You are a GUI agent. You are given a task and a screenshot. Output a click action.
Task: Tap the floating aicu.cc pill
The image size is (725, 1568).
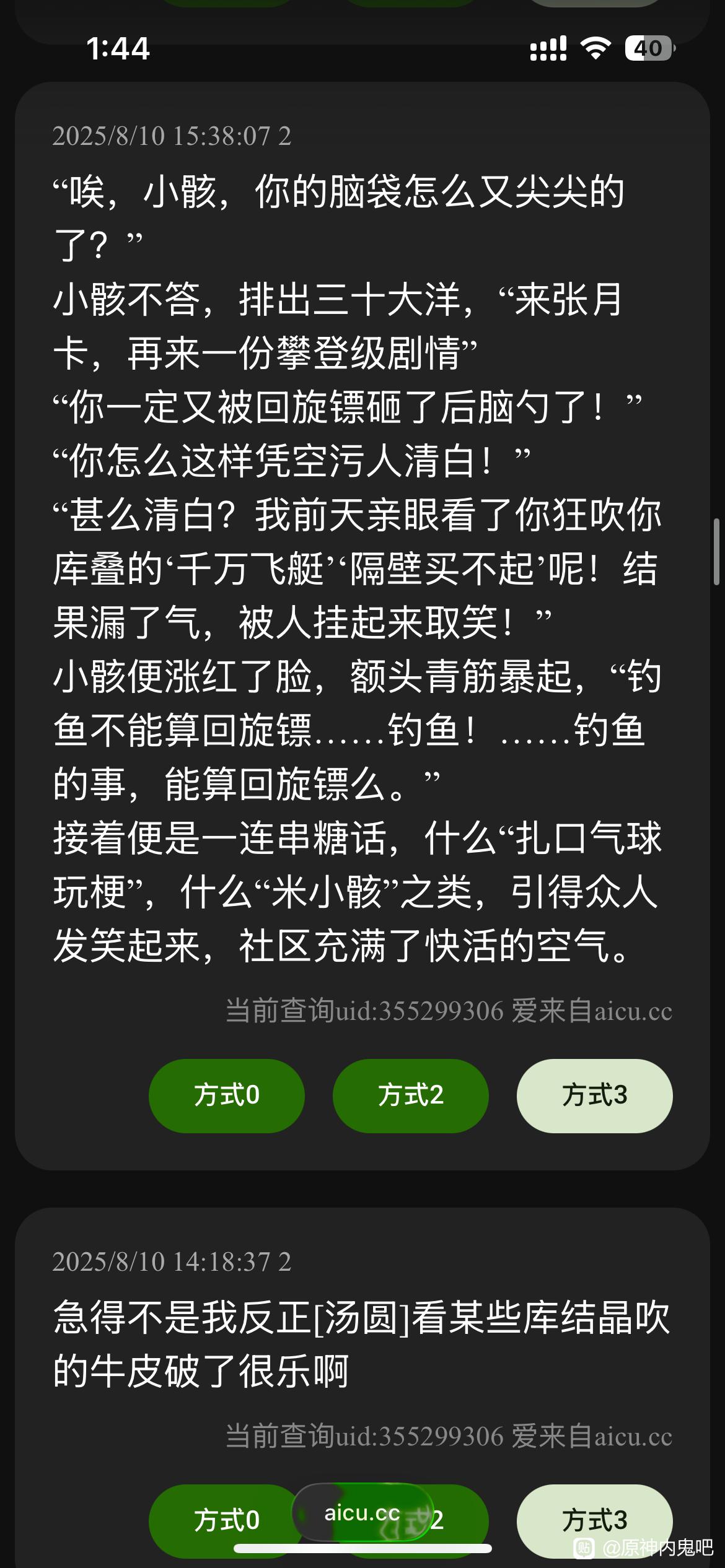click(x=362, y=1512)
